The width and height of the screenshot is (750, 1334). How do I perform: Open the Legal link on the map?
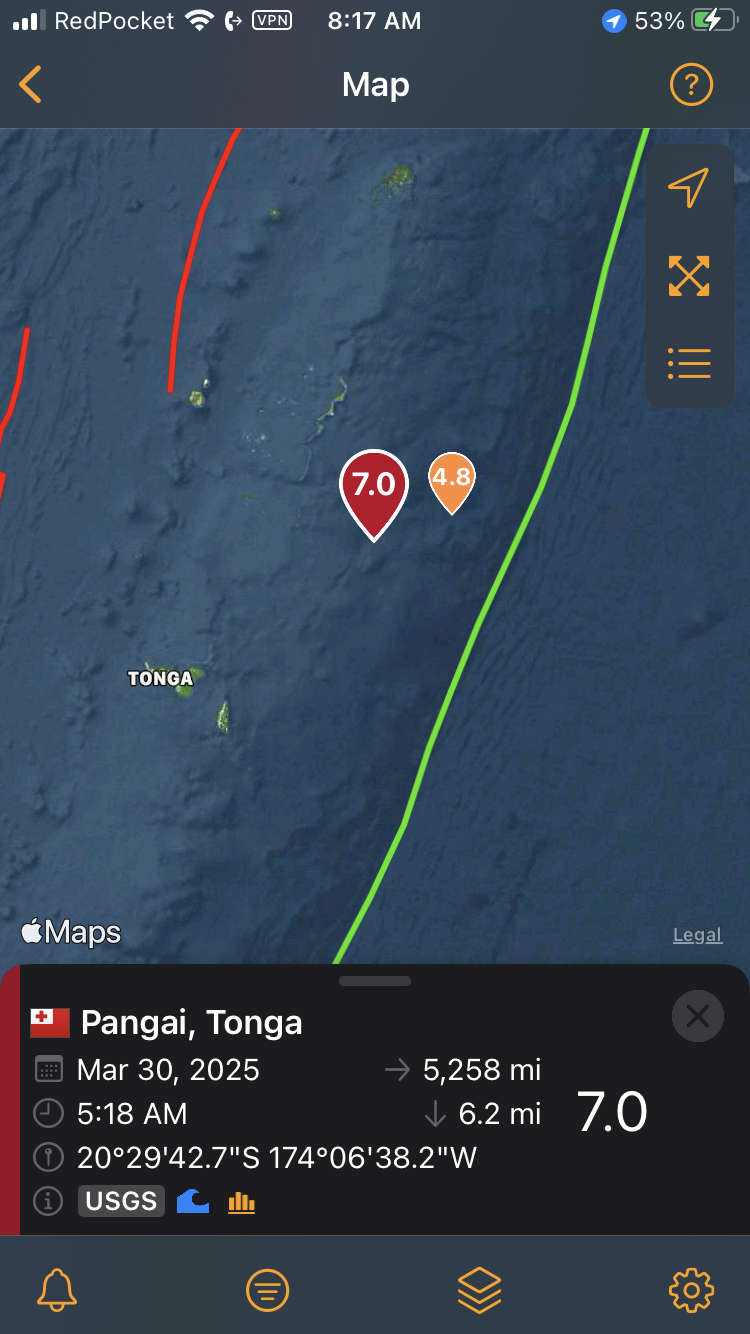[x=697, y=935]
